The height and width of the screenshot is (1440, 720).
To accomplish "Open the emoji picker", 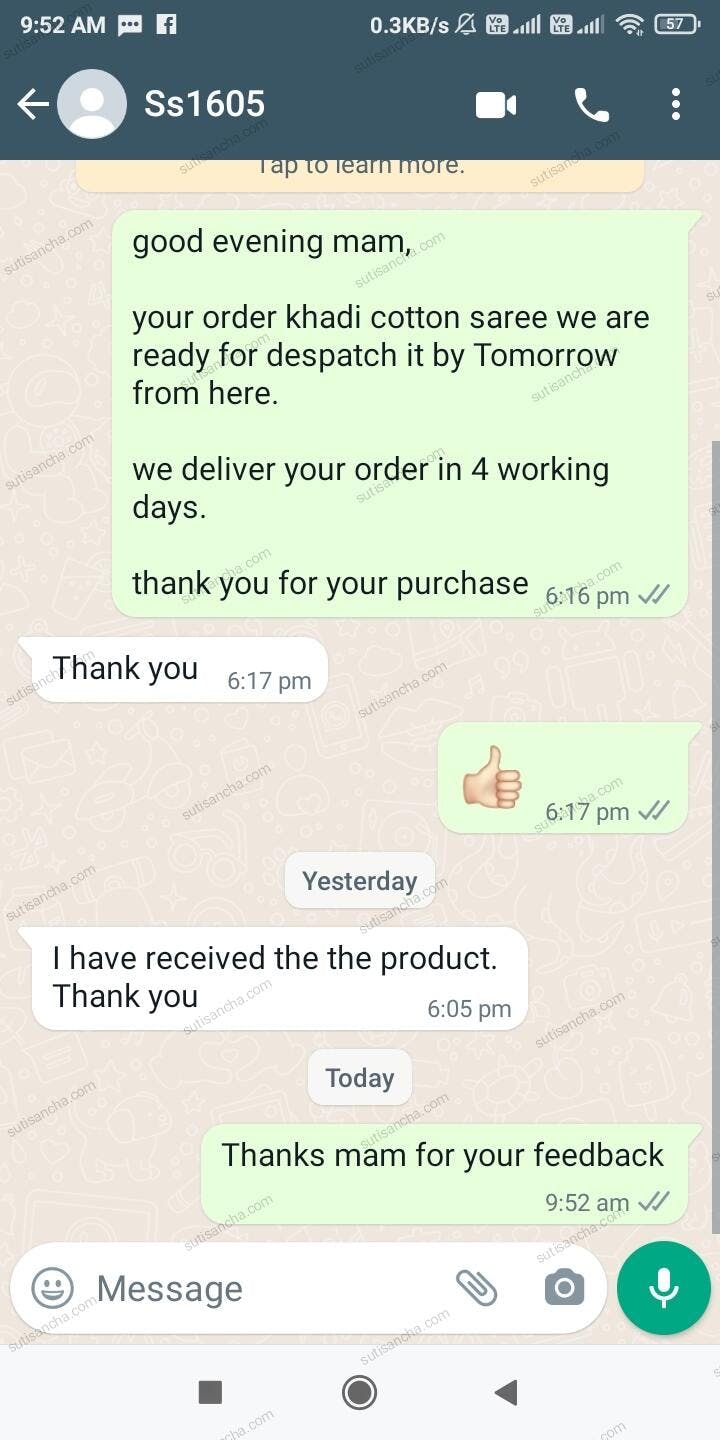I will [x=52, y=1288].
